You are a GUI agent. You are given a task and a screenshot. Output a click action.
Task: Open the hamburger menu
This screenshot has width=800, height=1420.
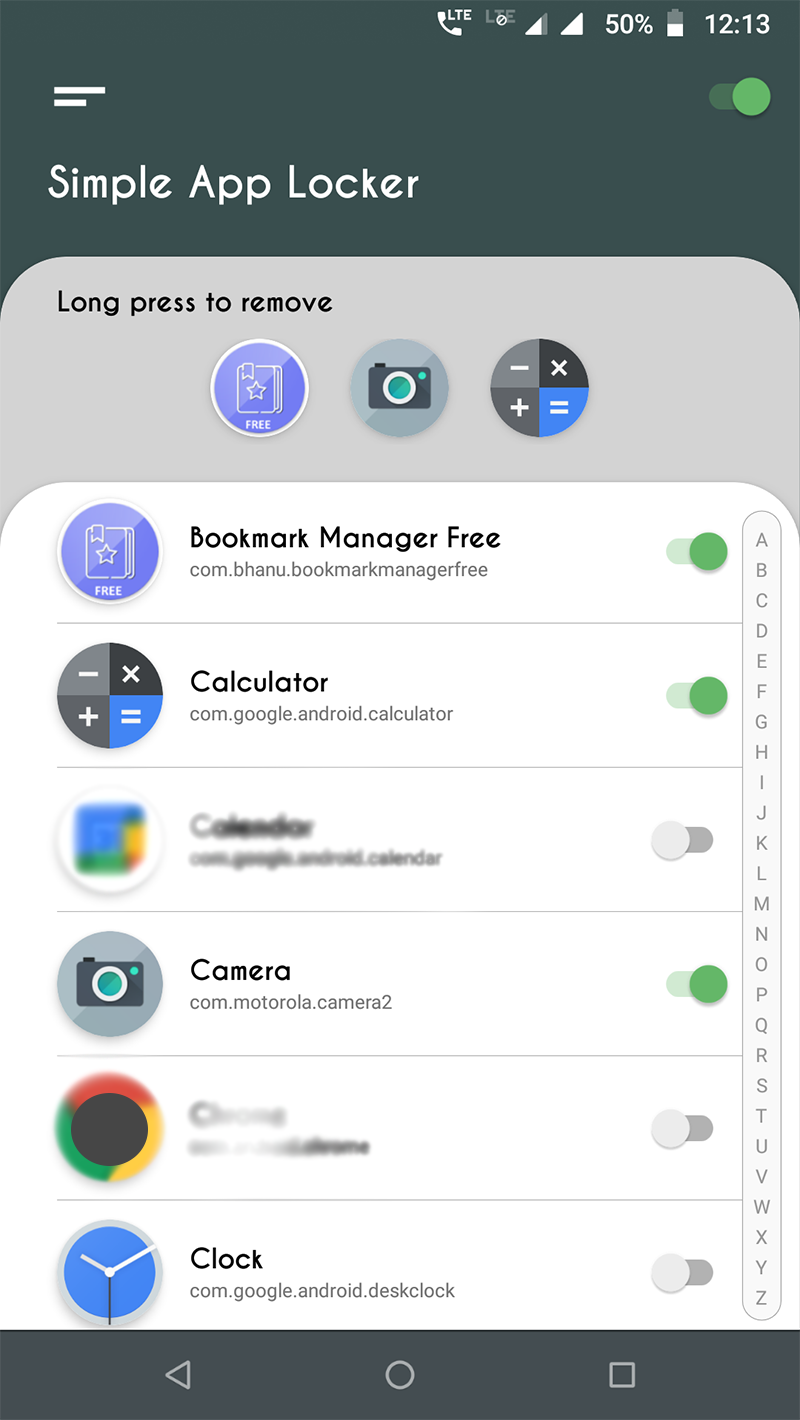(80, 96)
